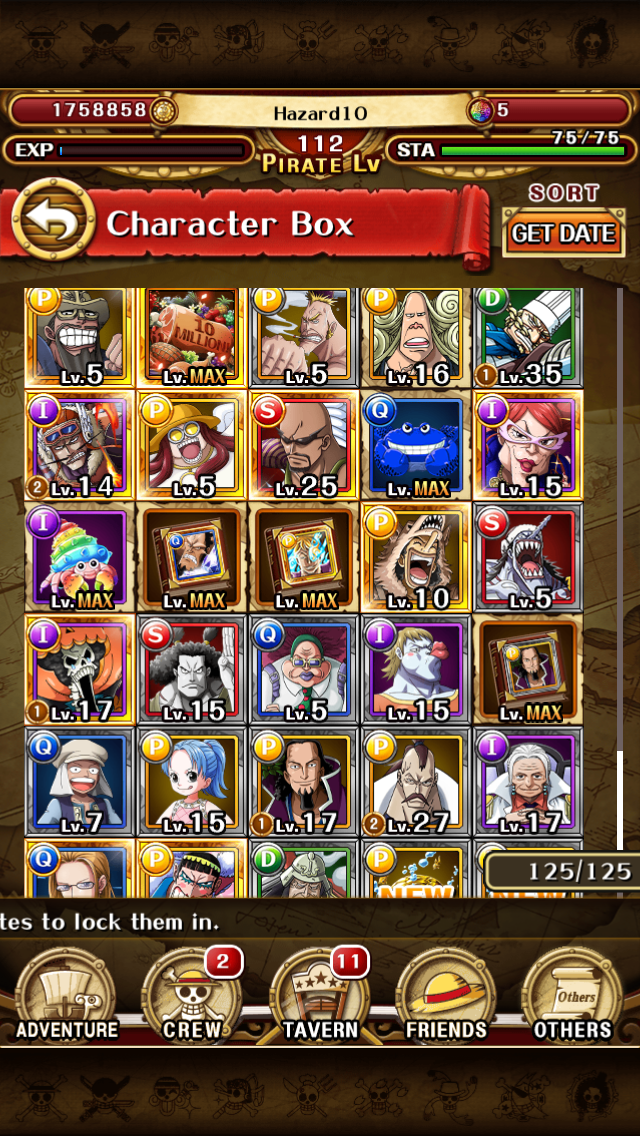
Task: Select the shark-toothed character at Lv.10
Action: click(415, 556)
